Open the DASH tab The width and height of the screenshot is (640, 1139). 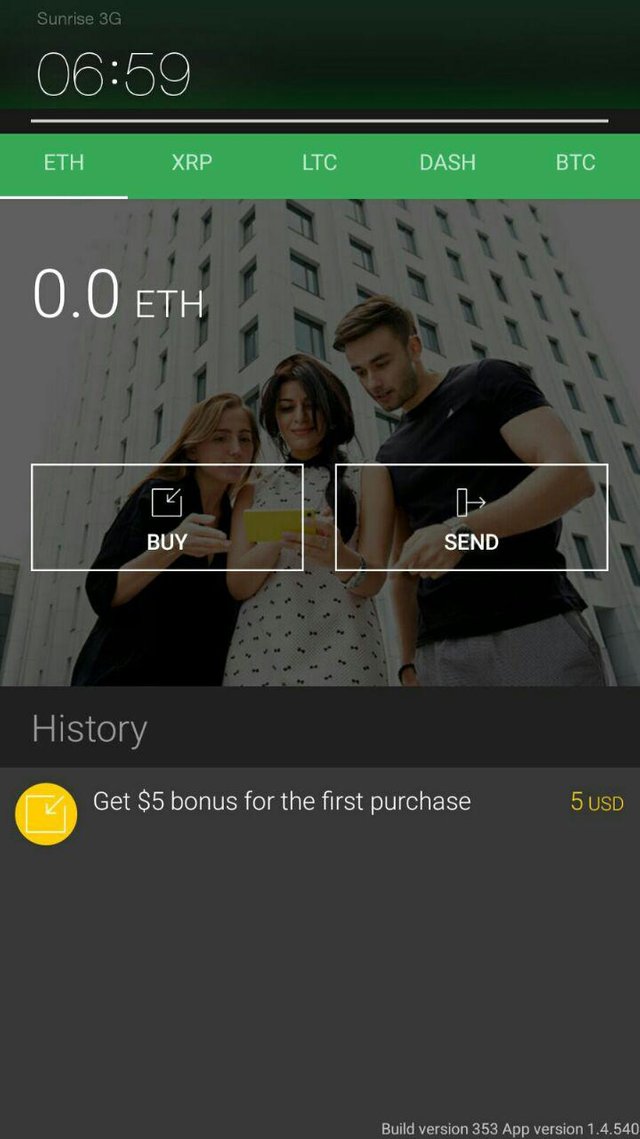coord(447,163)
